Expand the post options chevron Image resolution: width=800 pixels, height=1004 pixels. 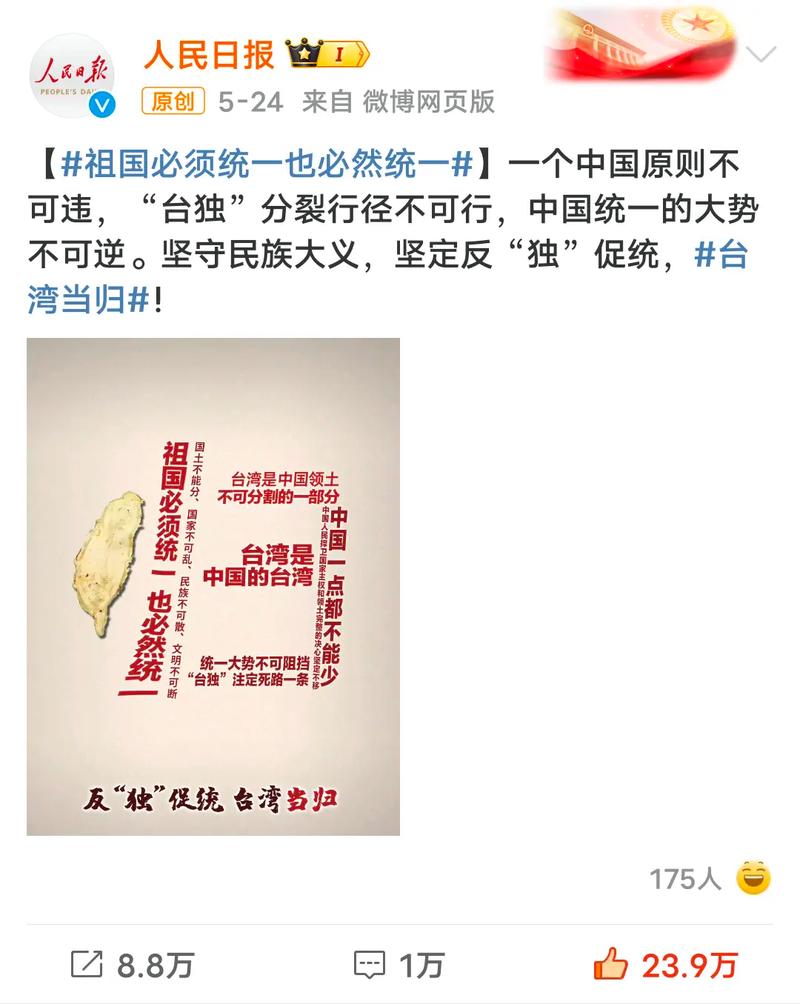click(x=762, y=54)
